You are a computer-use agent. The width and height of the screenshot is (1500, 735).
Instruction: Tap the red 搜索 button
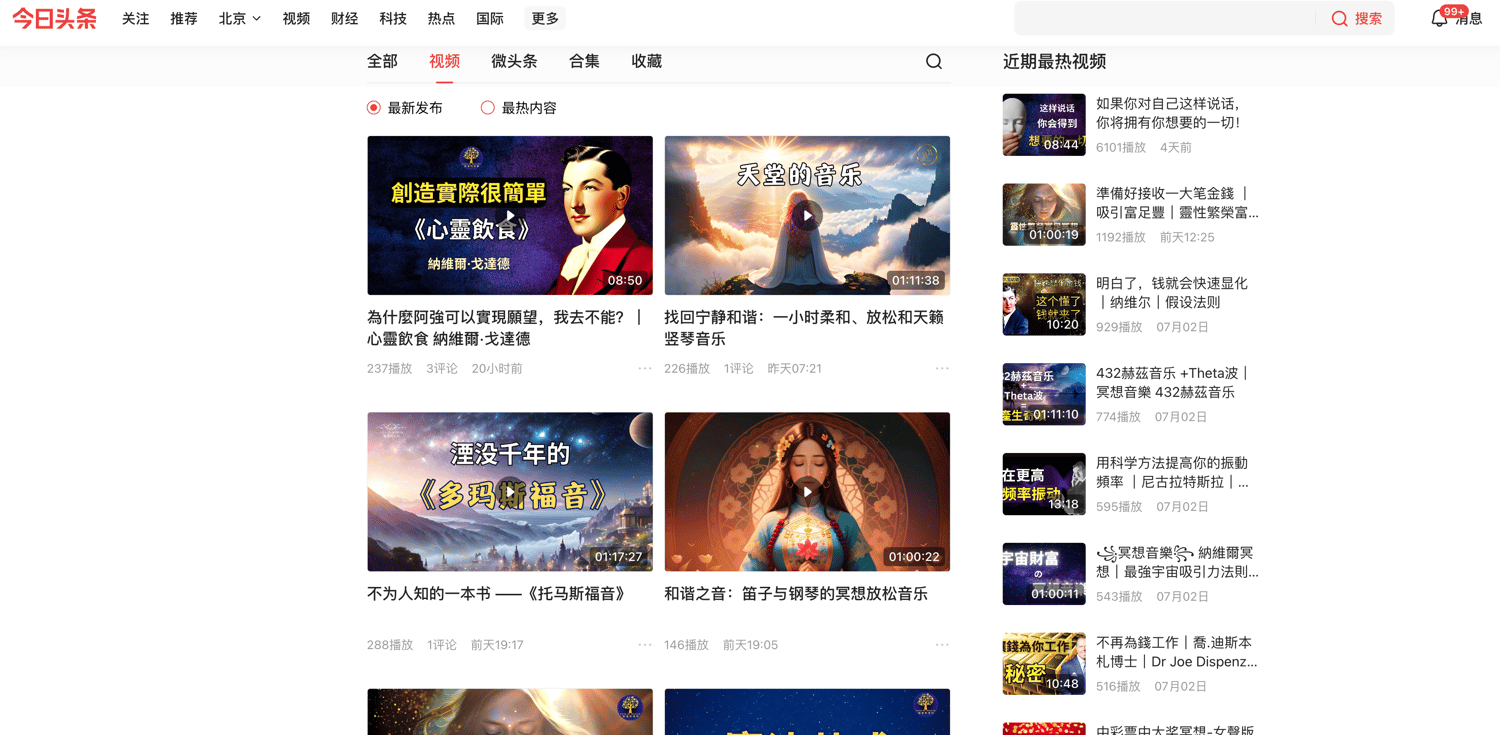(x=1357, y=19)
